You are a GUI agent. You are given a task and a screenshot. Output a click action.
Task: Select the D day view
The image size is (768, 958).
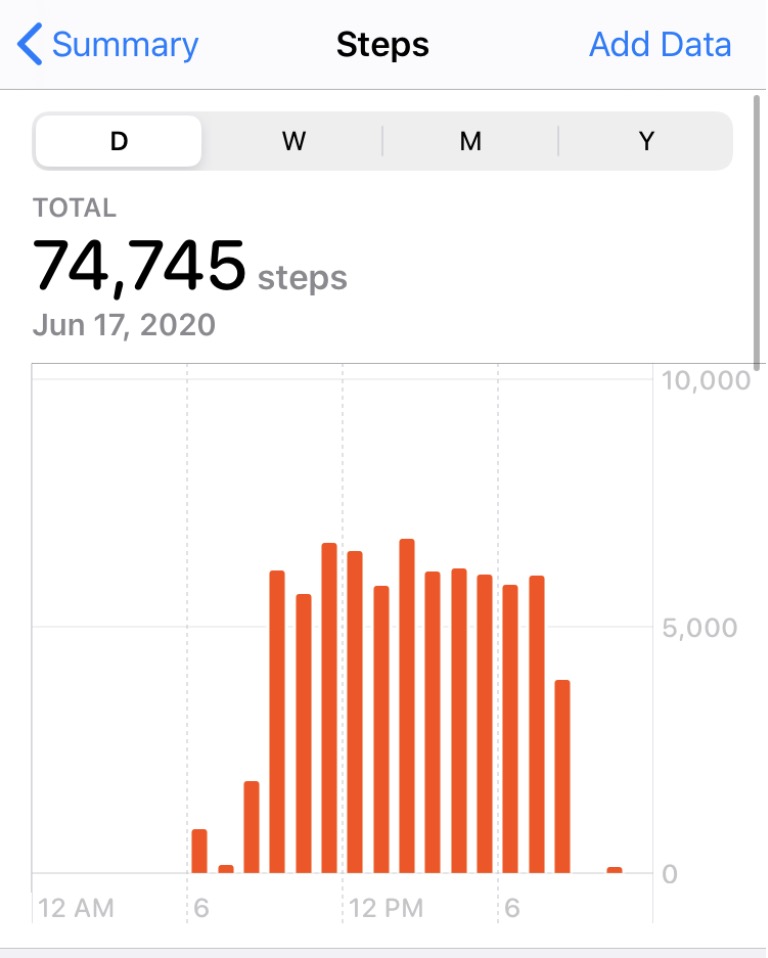point(119,141)
